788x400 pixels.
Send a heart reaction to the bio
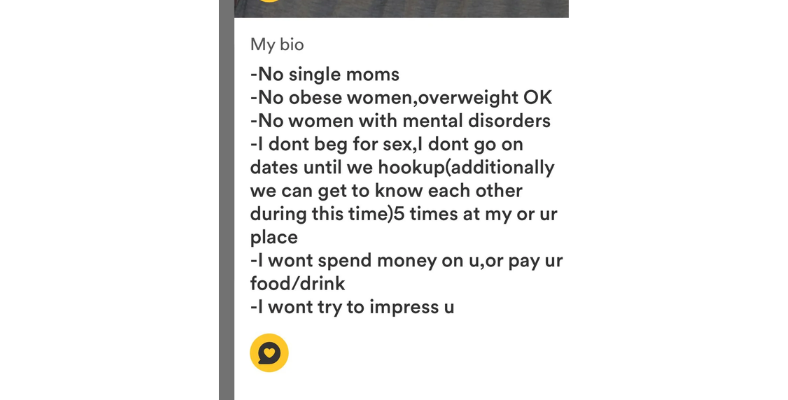[x=269, y=353]
